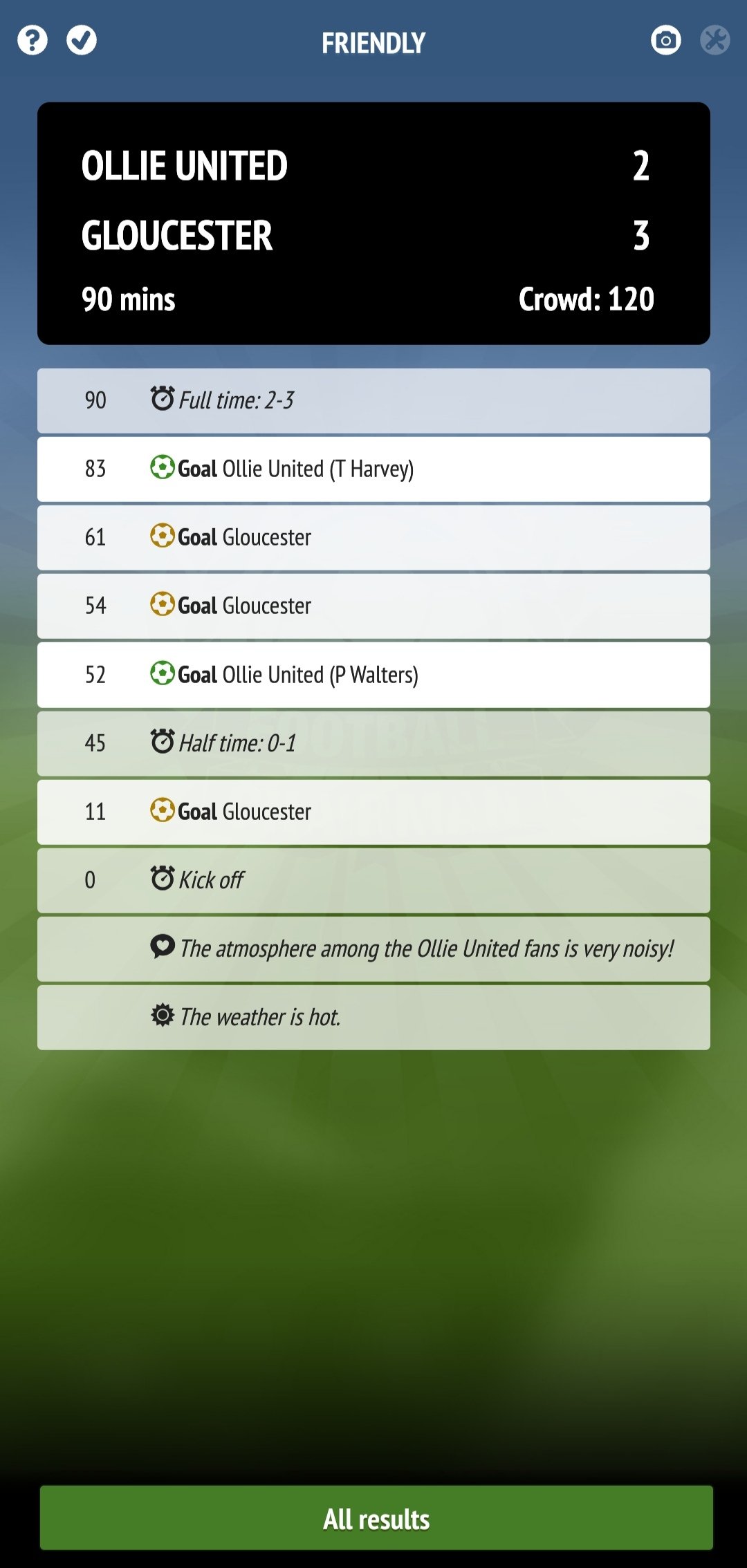Screen dimensions: 747x1568
Task: Take a screenshot with camera icon
Action: [666, 40]
